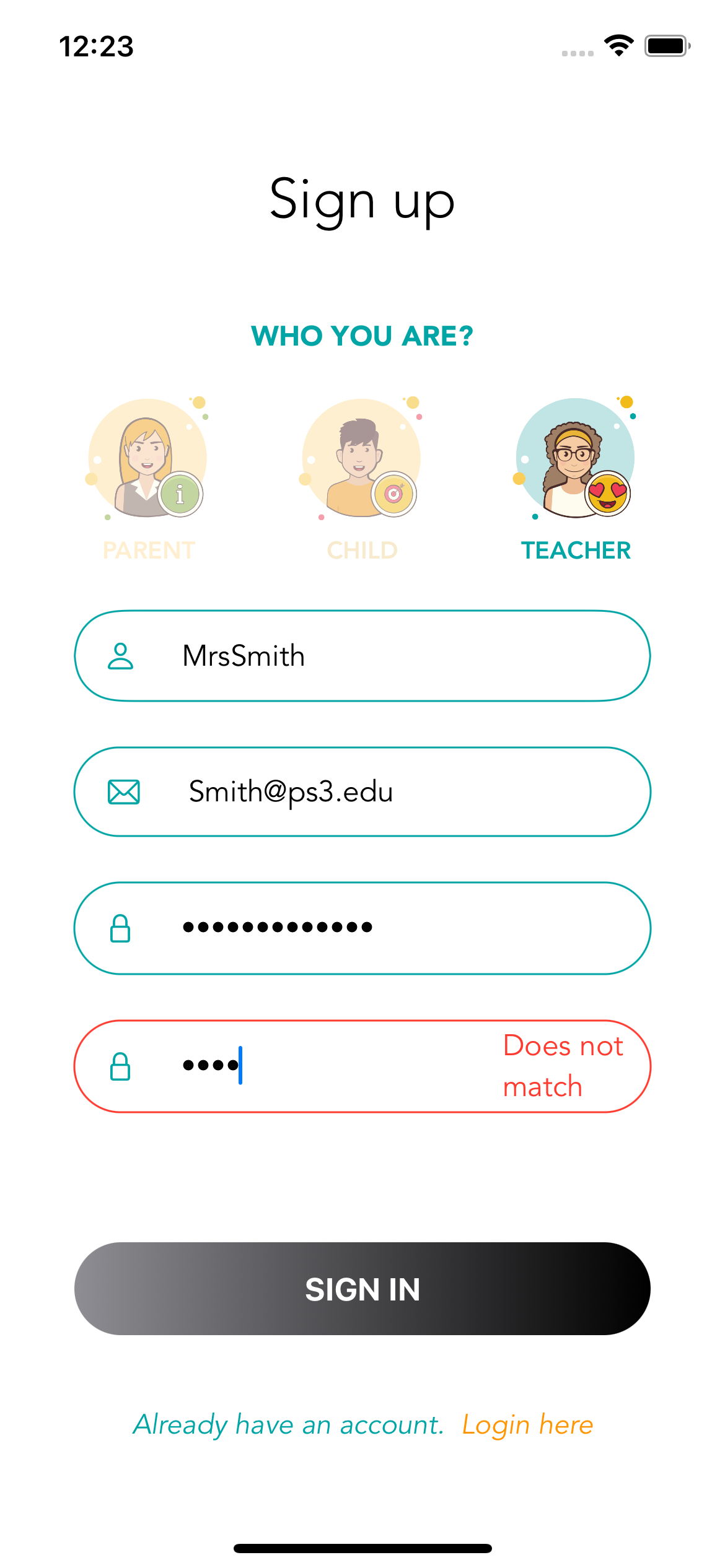The image size is (725, 1568).
Task: Tap the SIGN IN button
Action: click(362, 1289)
